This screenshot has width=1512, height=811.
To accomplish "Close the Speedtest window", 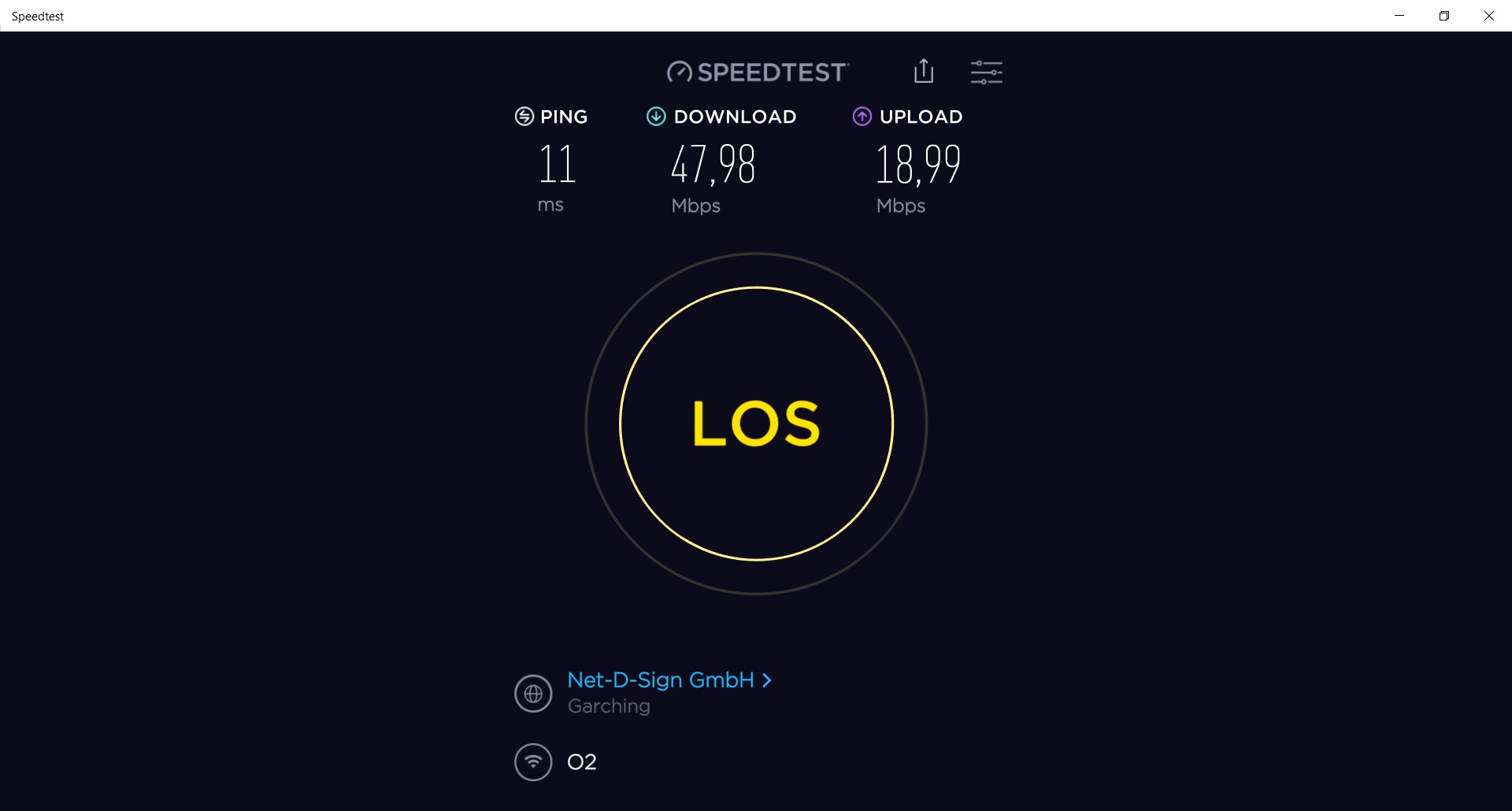I will (1488, 16).
